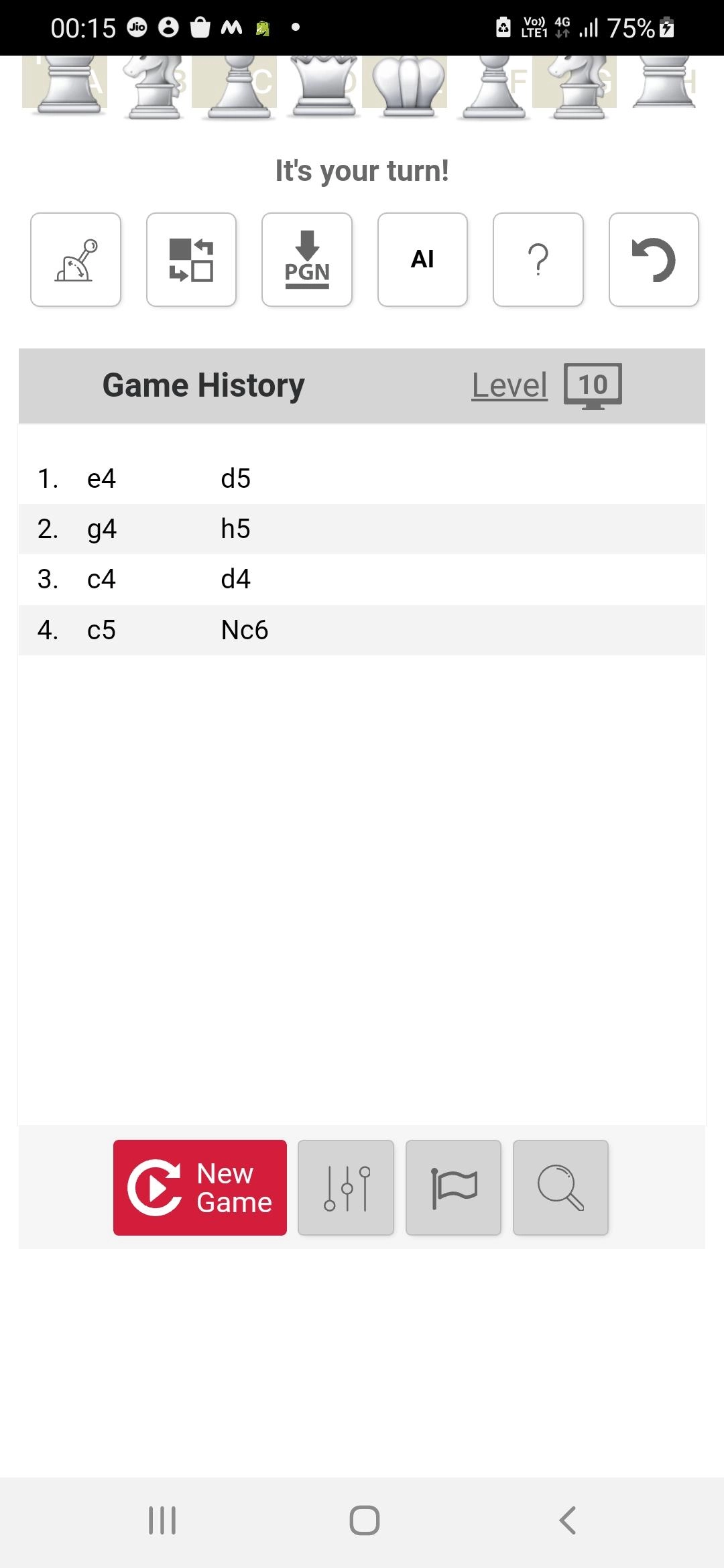The image size is (724, 1568).
Task: Ask for a hint with the question mark
Action: point(538,259)
